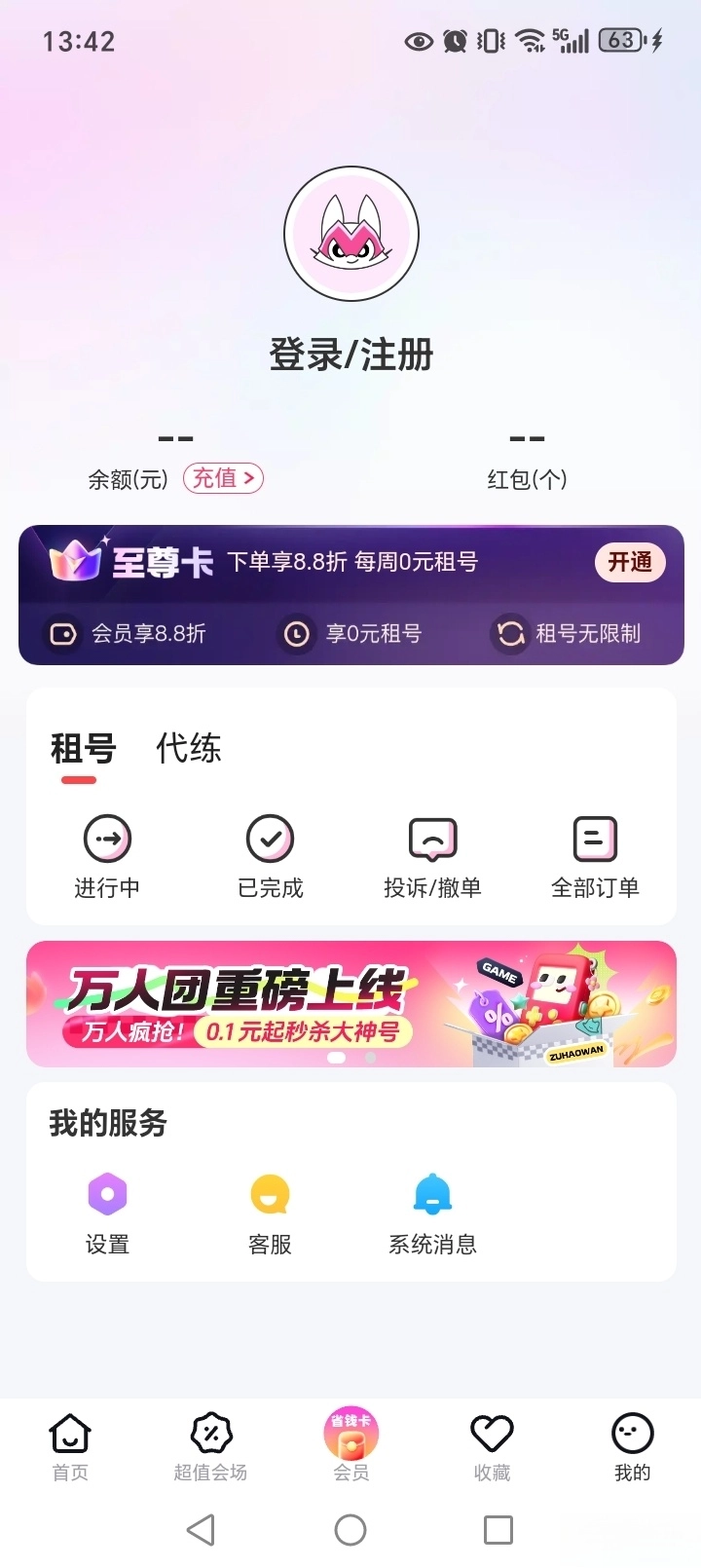Open the 万人团 promotional banner
Screen dimensions: 701x1568
(x=350, y=1003)
